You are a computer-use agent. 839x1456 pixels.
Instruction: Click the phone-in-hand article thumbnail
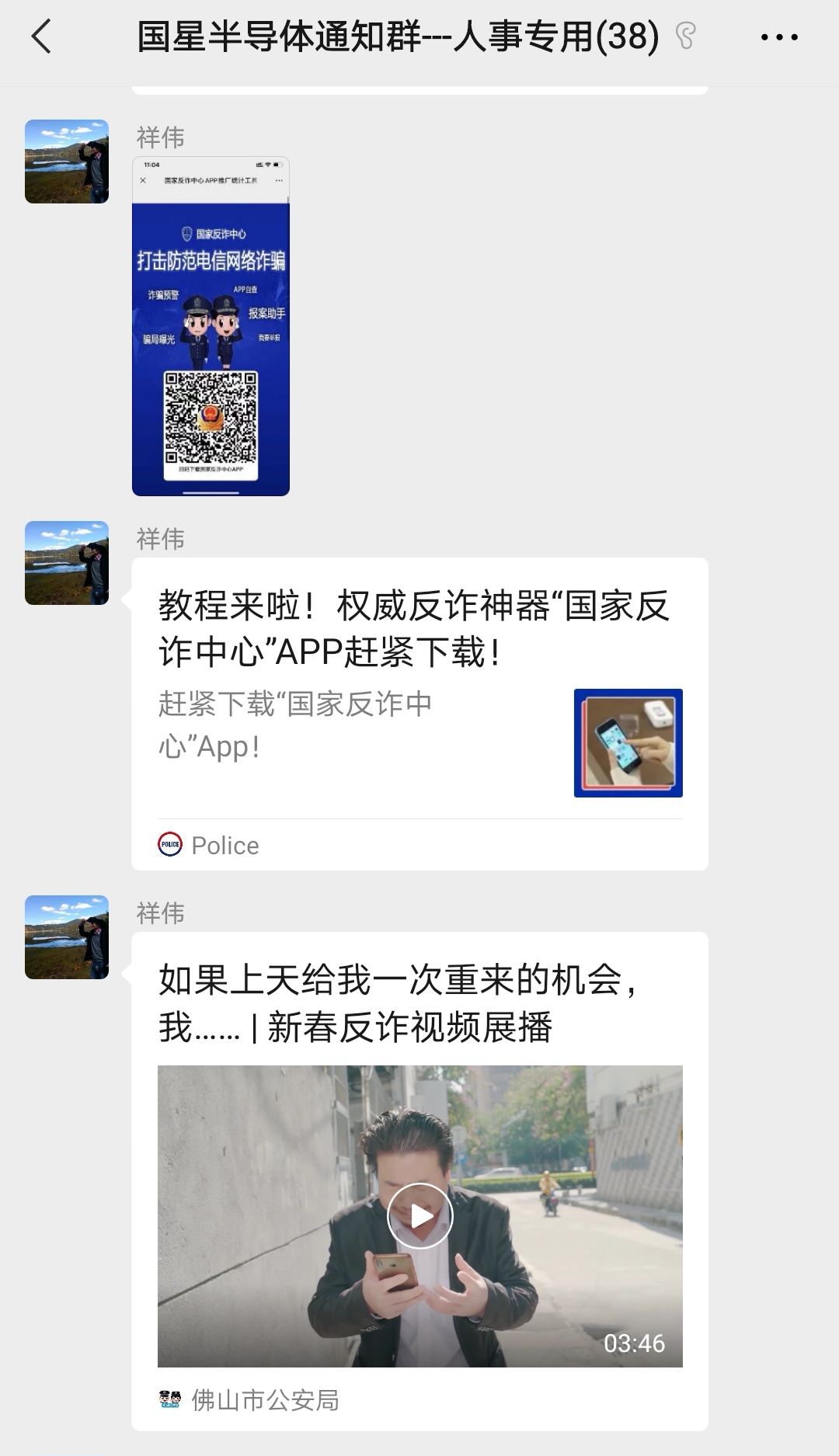coord(629,742)
